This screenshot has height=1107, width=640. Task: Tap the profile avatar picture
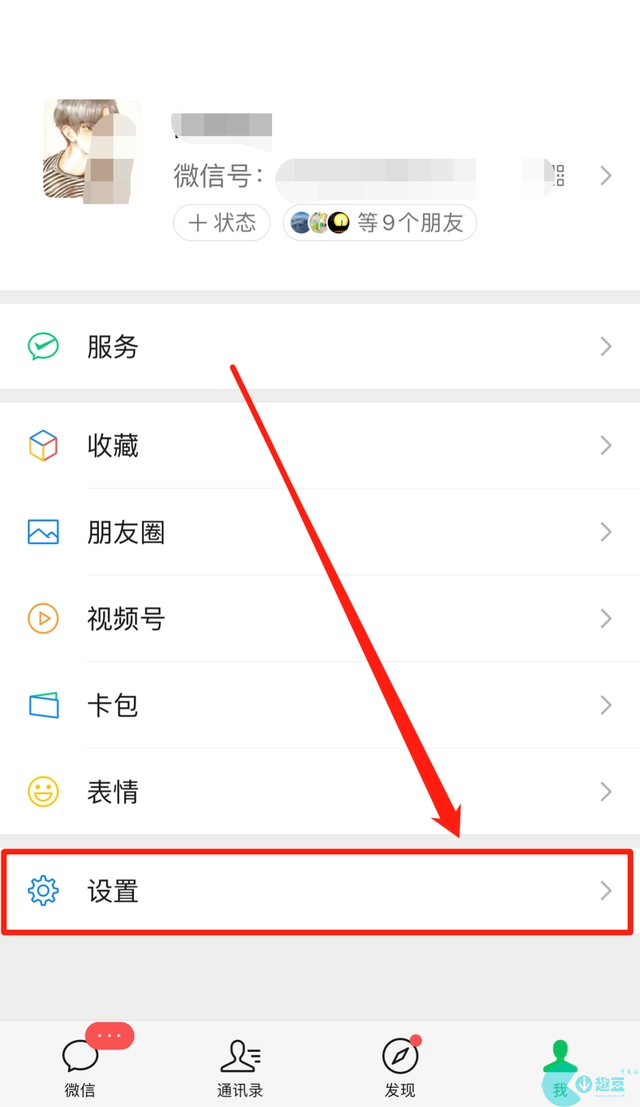(92, 150)
